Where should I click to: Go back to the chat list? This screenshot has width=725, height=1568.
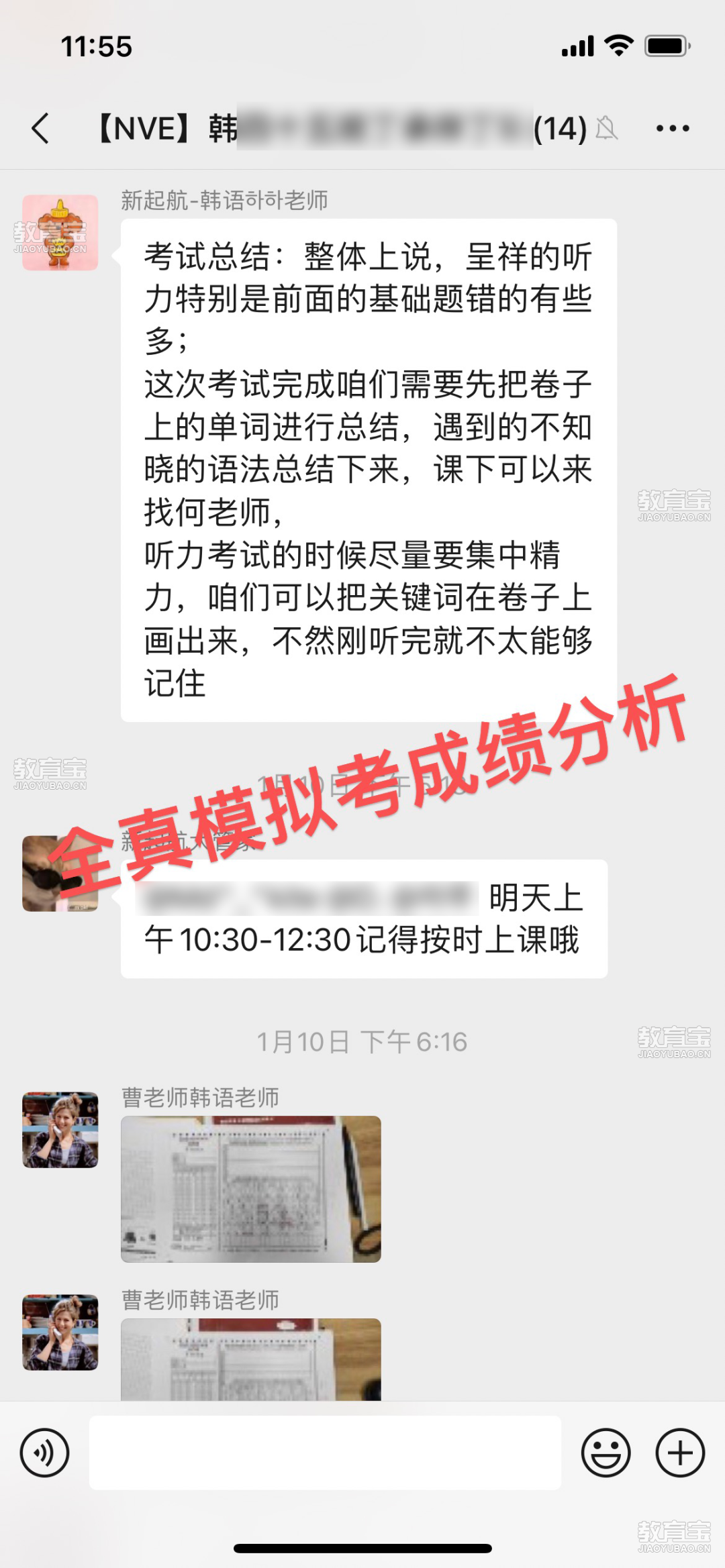[x=40, y=128]
